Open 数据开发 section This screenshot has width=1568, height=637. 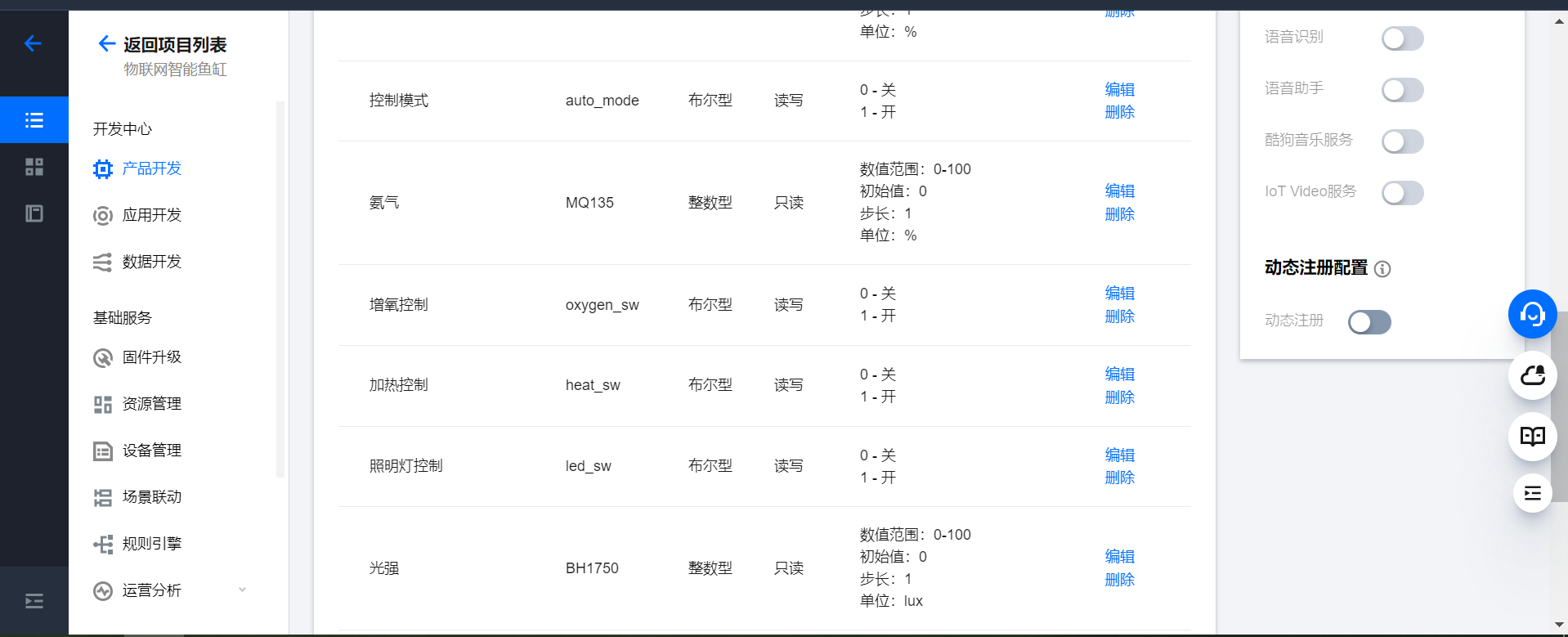tap(151, 262)
